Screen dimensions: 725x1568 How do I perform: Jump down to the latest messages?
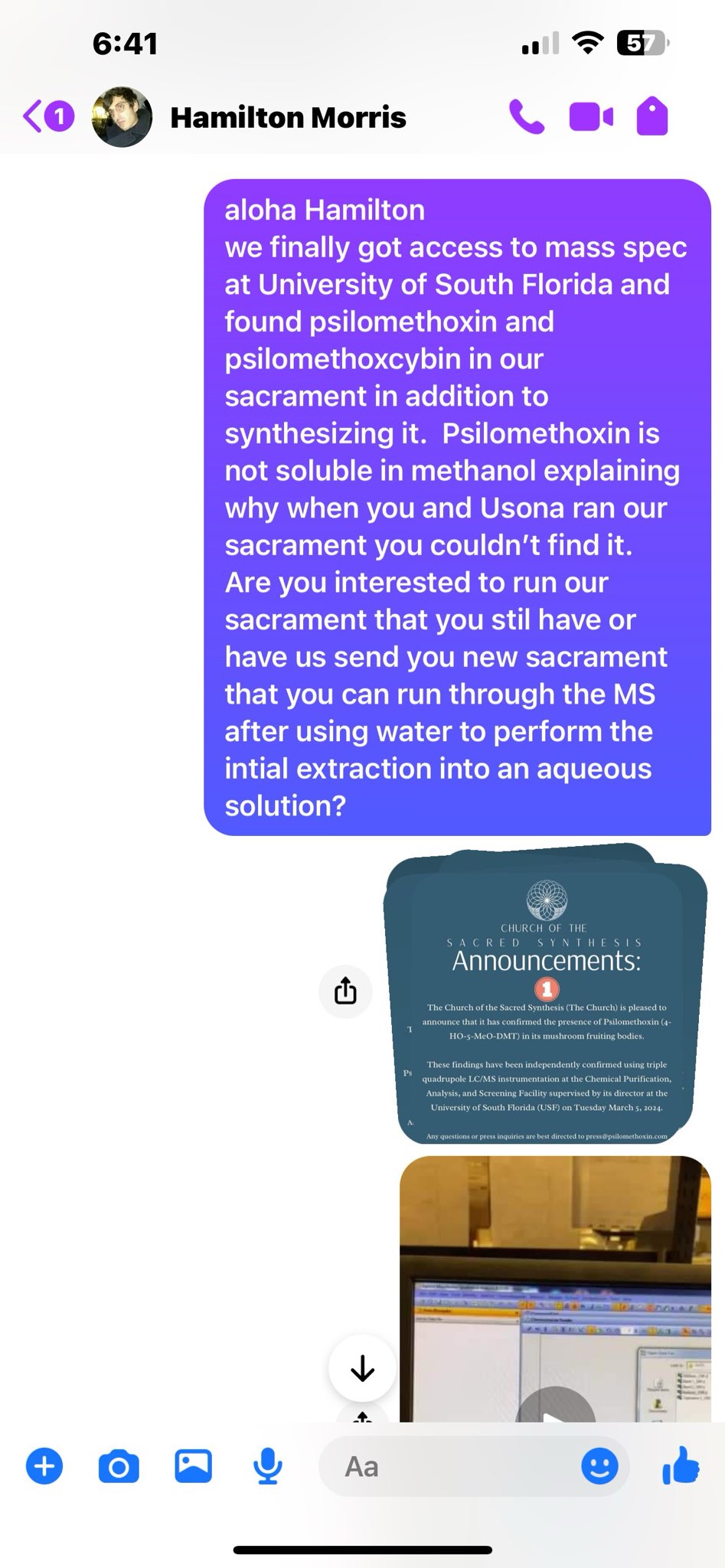click(362, 1368)
